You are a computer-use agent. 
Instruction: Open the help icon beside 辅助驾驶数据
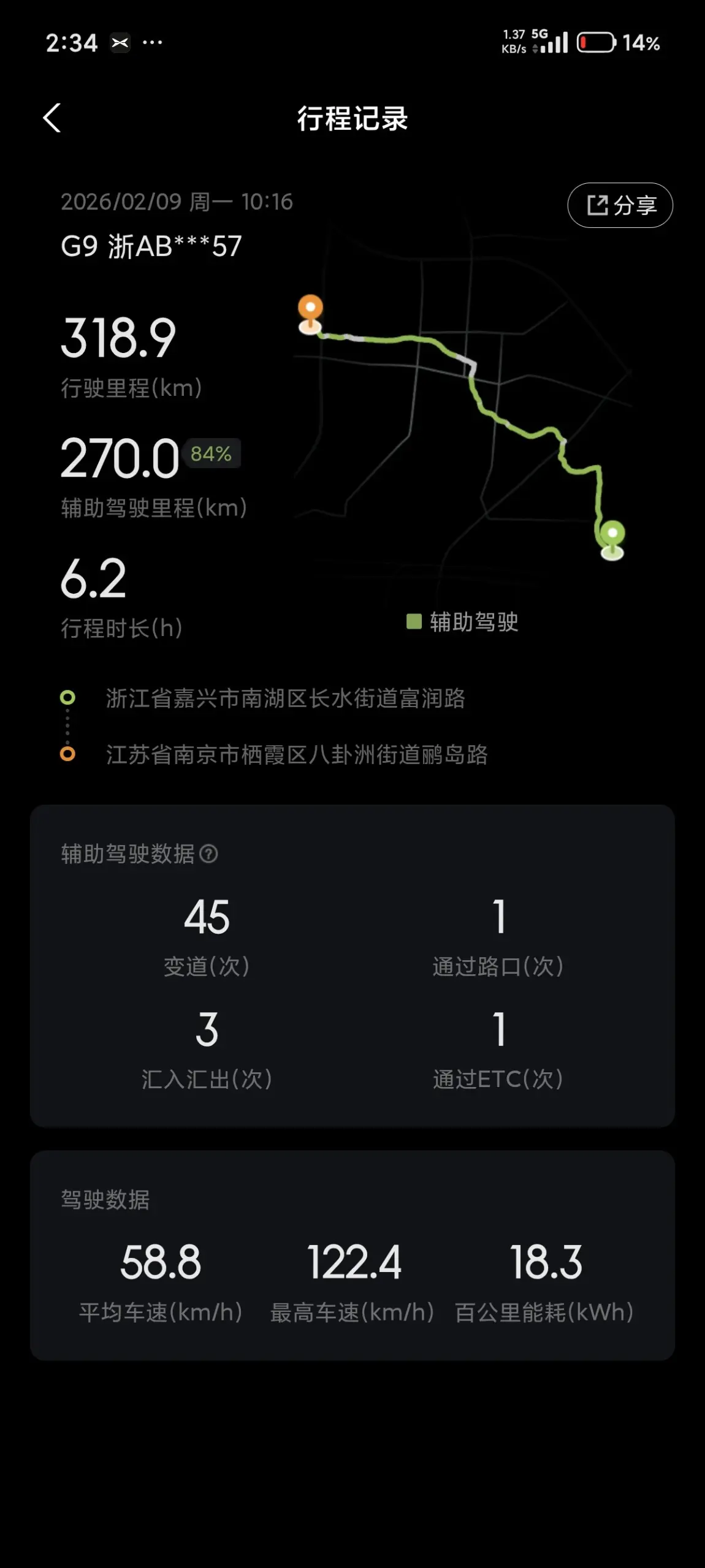[208, 854]
